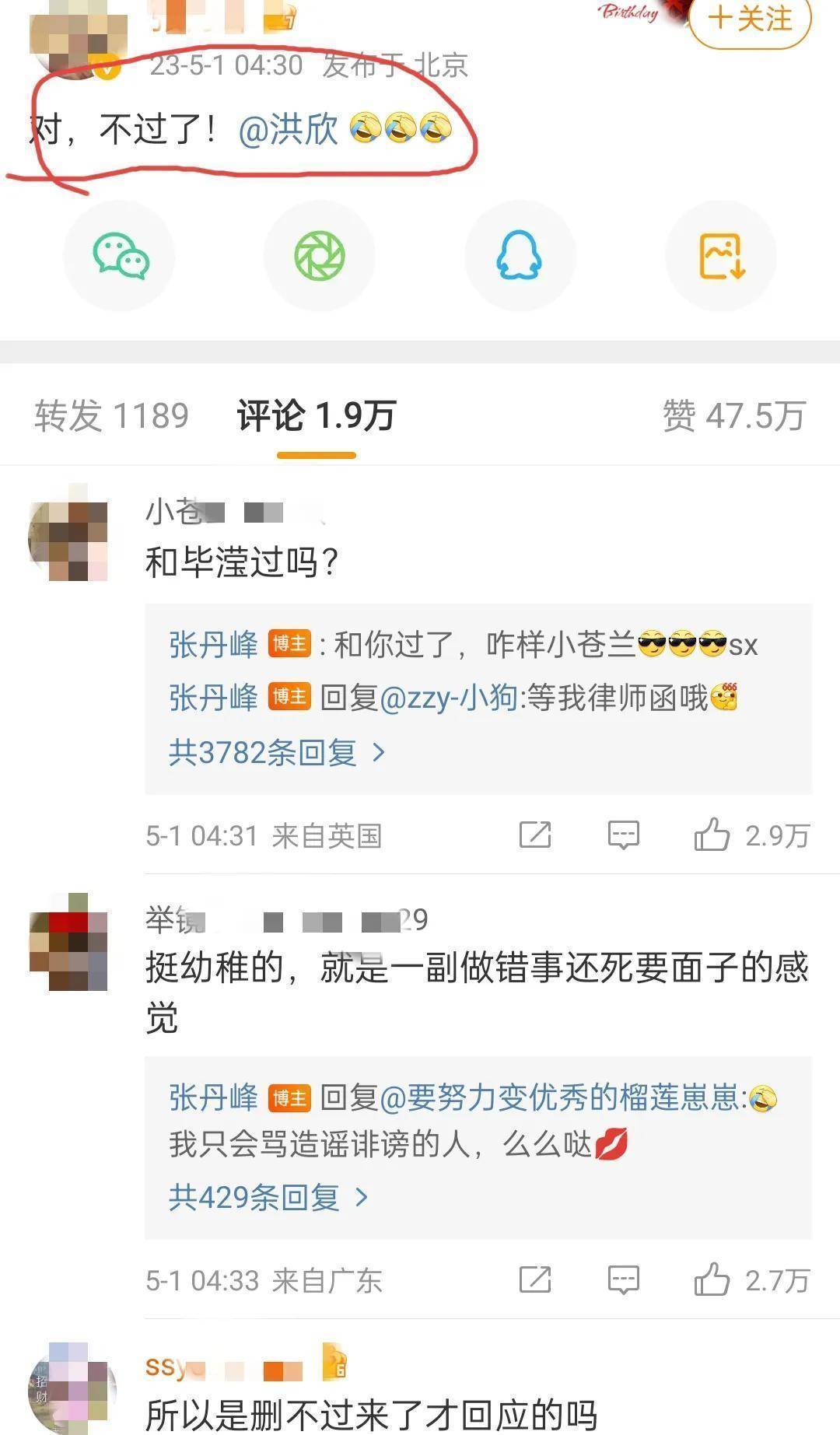
Task: View the 赞 47.5万 likes tab
Action: [x=733, y=416]
